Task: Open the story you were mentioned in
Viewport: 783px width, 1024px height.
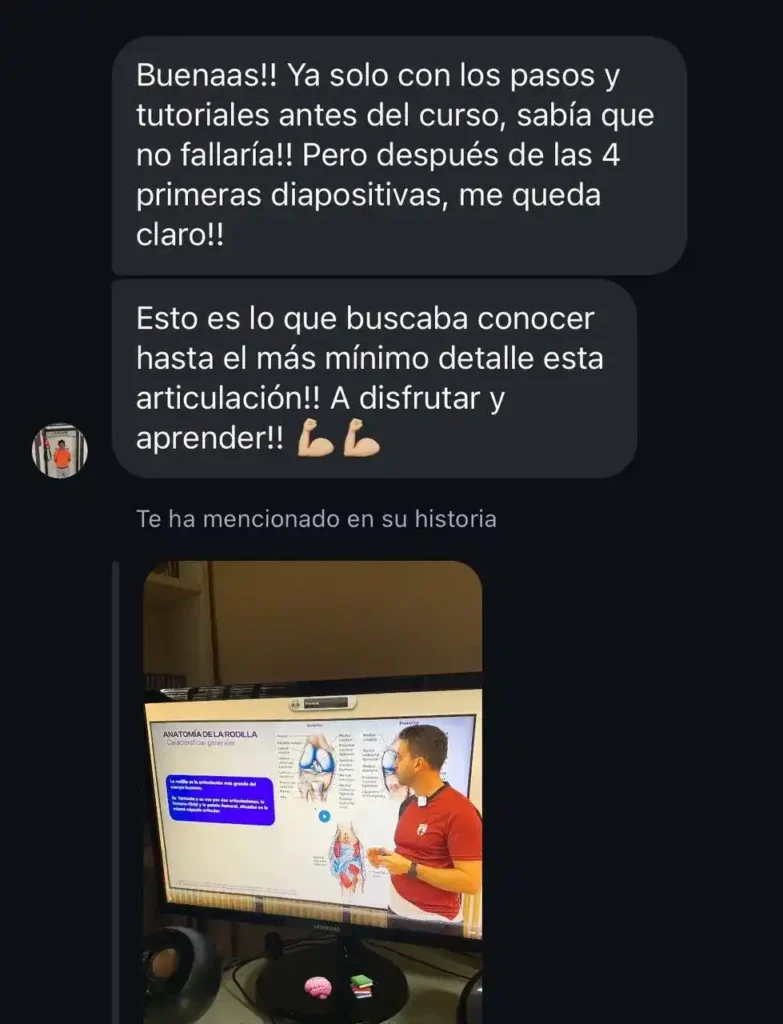Action: pyautogui.click(x=312, y=790)
